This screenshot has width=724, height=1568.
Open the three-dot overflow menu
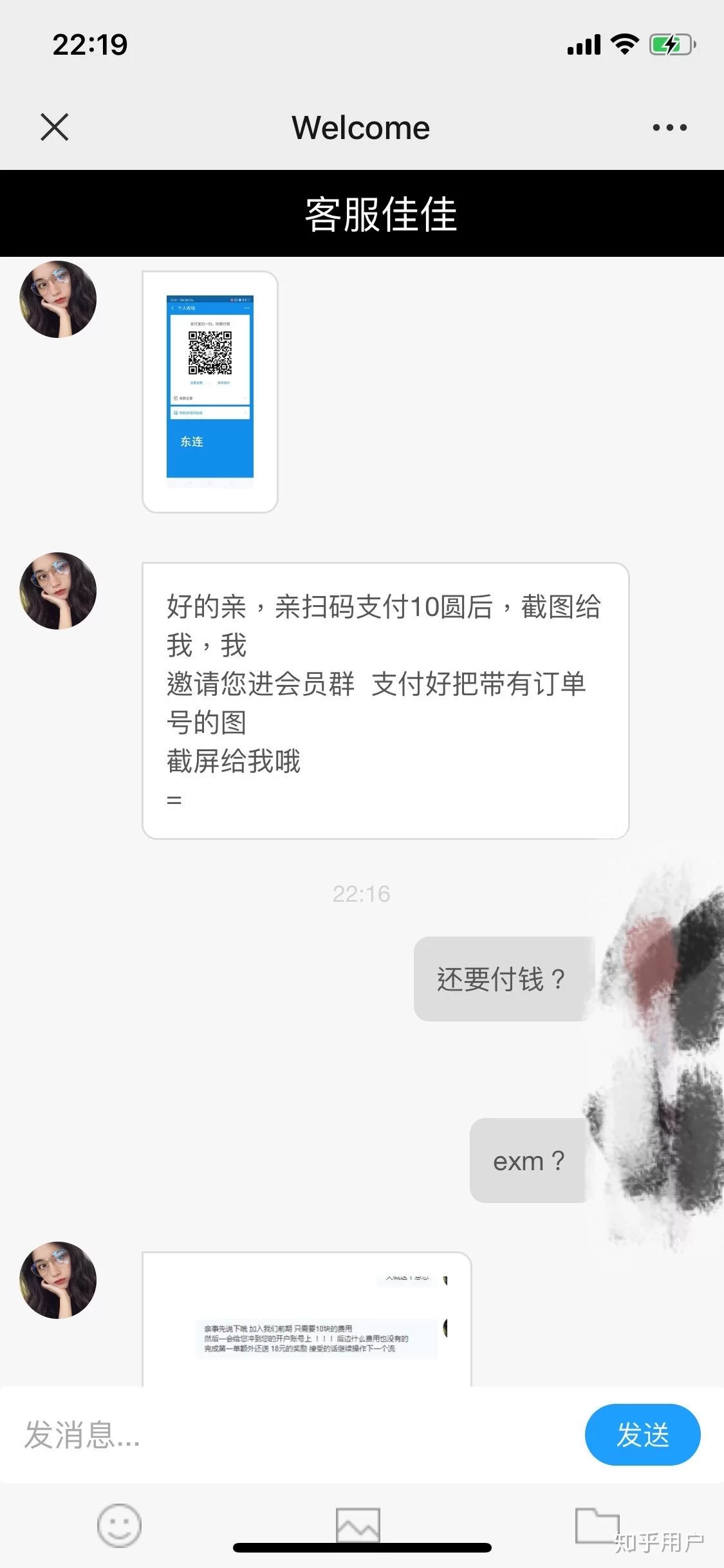point(669,127)
